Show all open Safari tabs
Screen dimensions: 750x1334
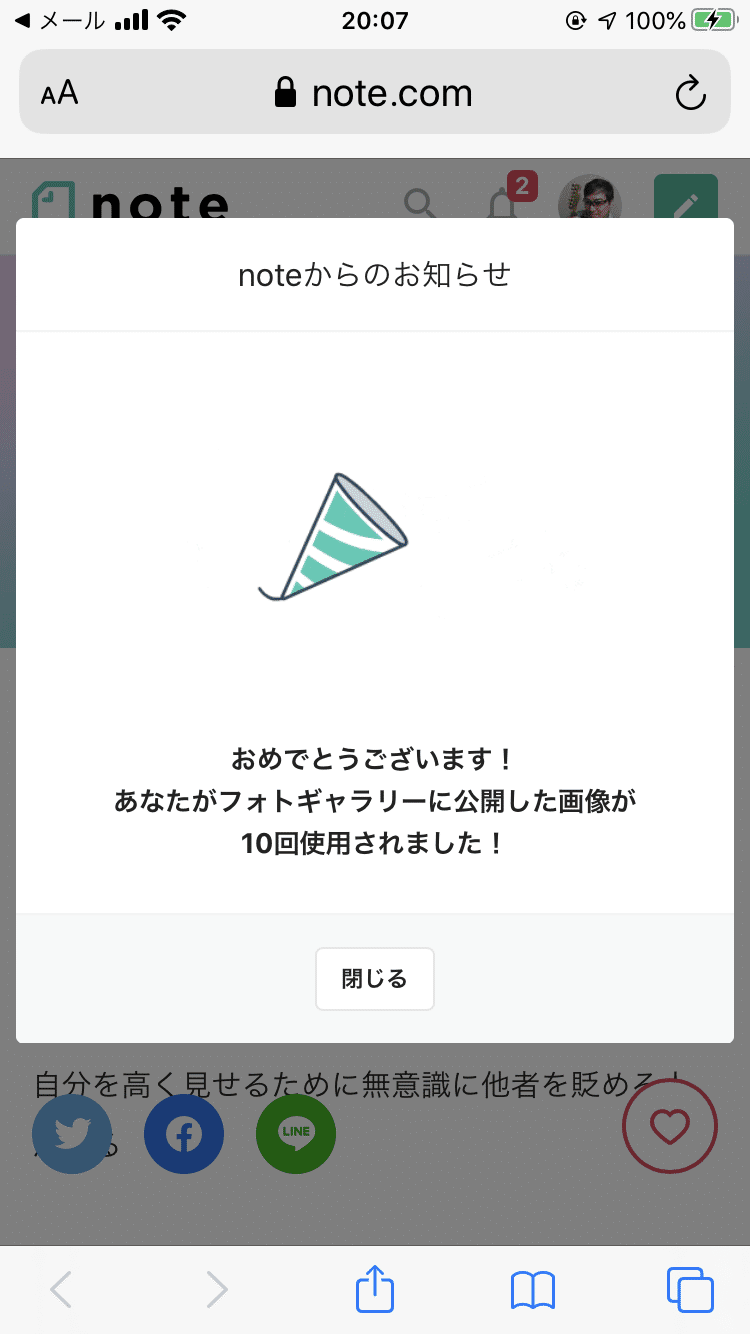click(689, 1289)
